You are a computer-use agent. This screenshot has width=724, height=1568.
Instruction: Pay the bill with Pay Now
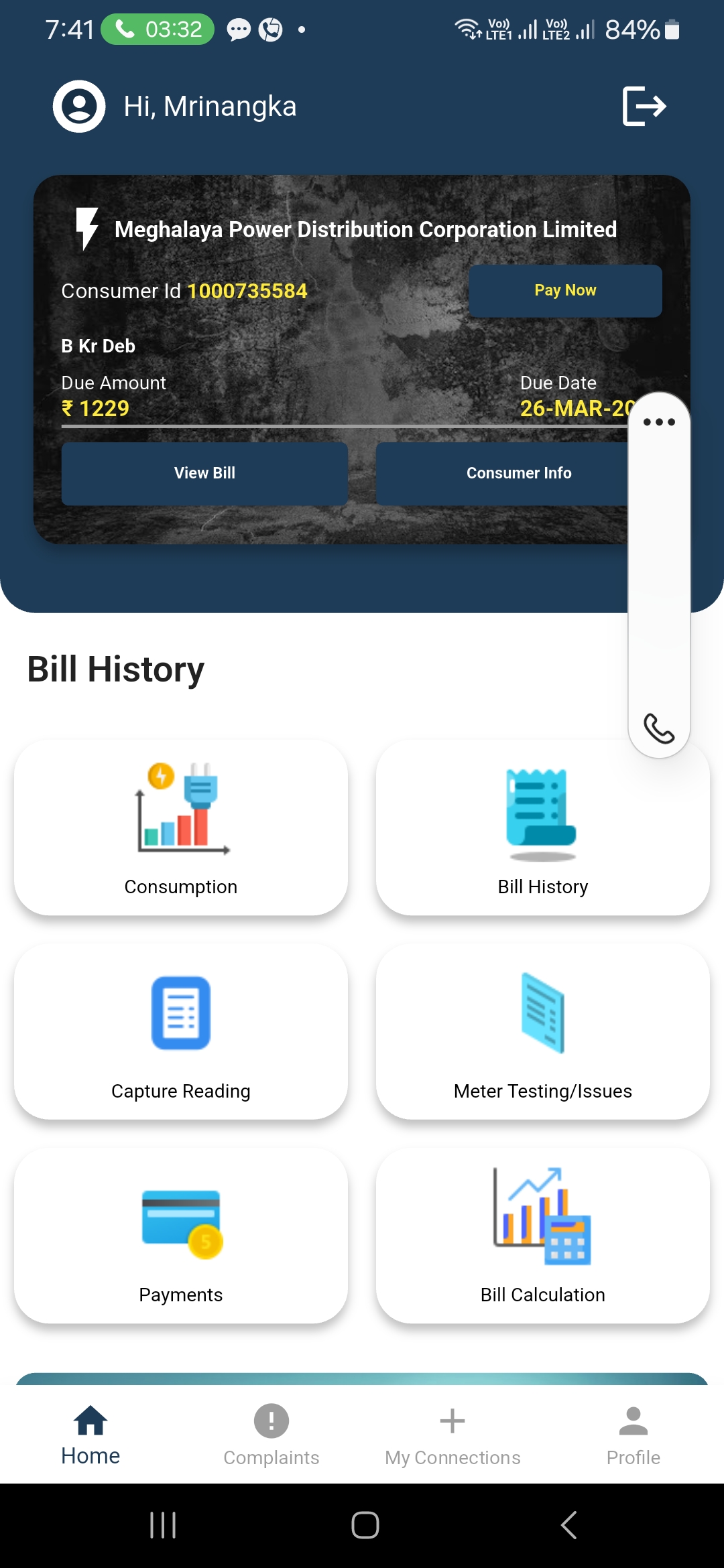(565, 291)
